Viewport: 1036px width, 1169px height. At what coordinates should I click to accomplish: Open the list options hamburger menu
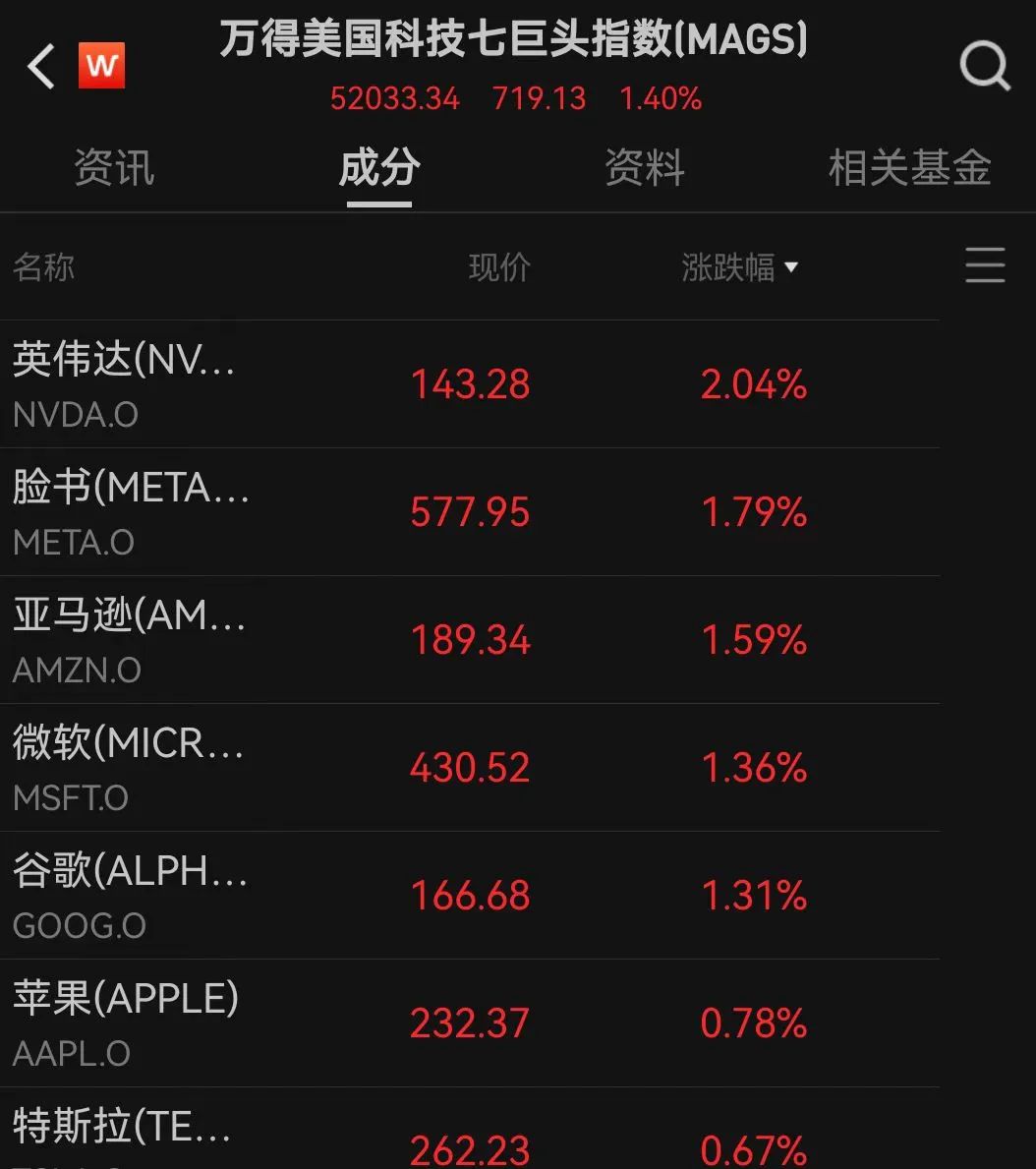pyautogui.click(x=985, y=266)
